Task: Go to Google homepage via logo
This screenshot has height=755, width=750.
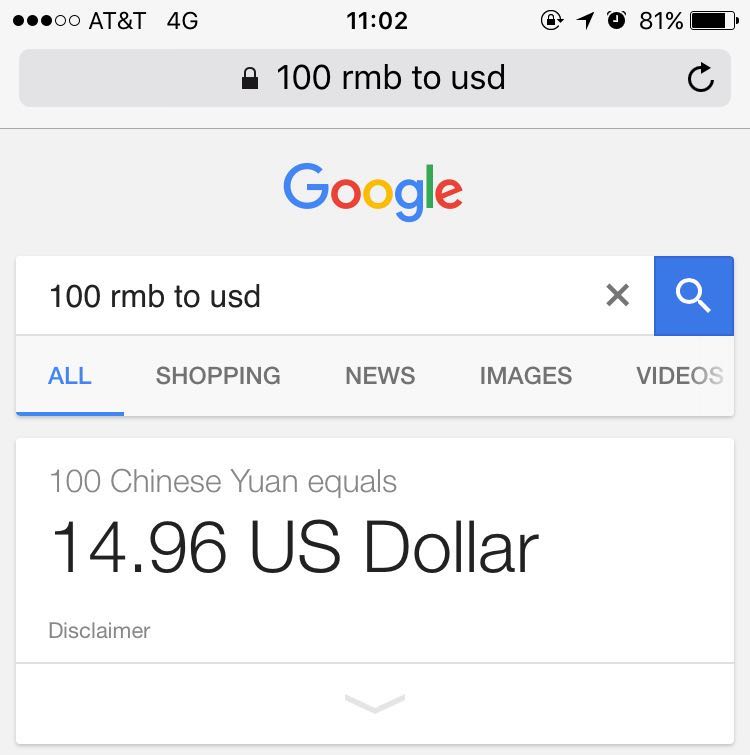Action: tap(373, 191)
